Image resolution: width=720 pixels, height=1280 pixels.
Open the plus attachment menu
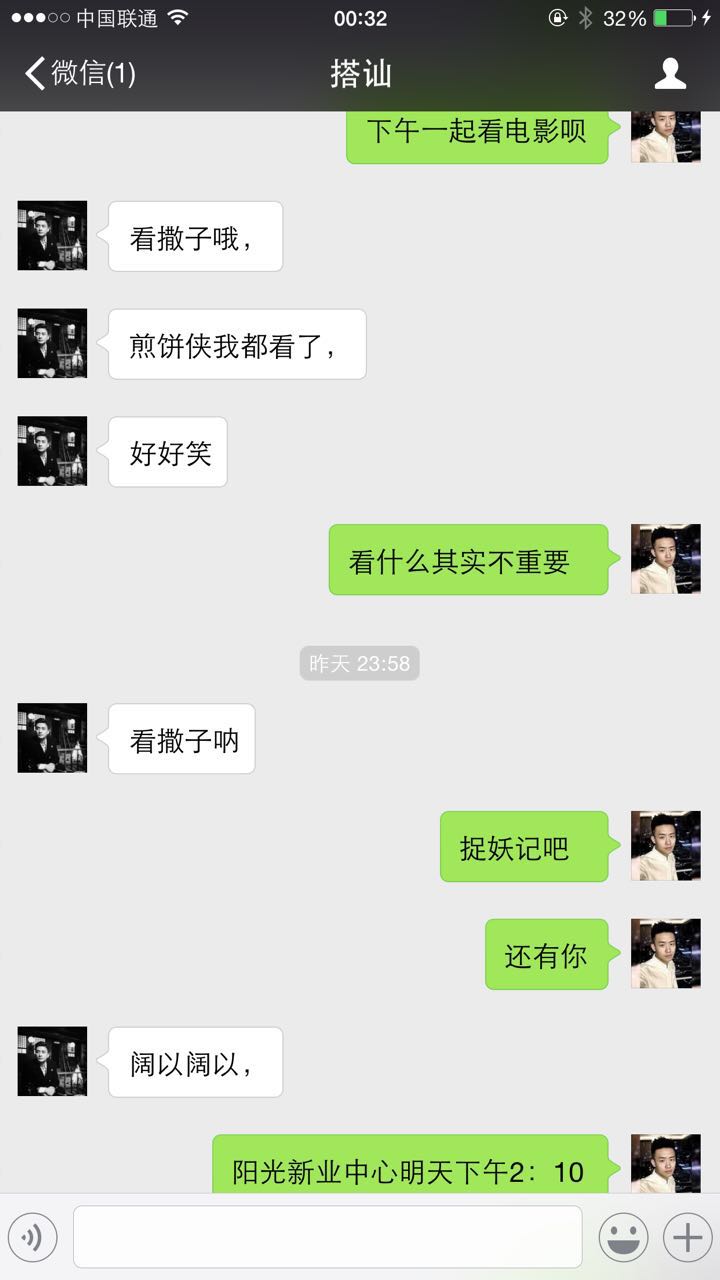[x=688, y=1238]
